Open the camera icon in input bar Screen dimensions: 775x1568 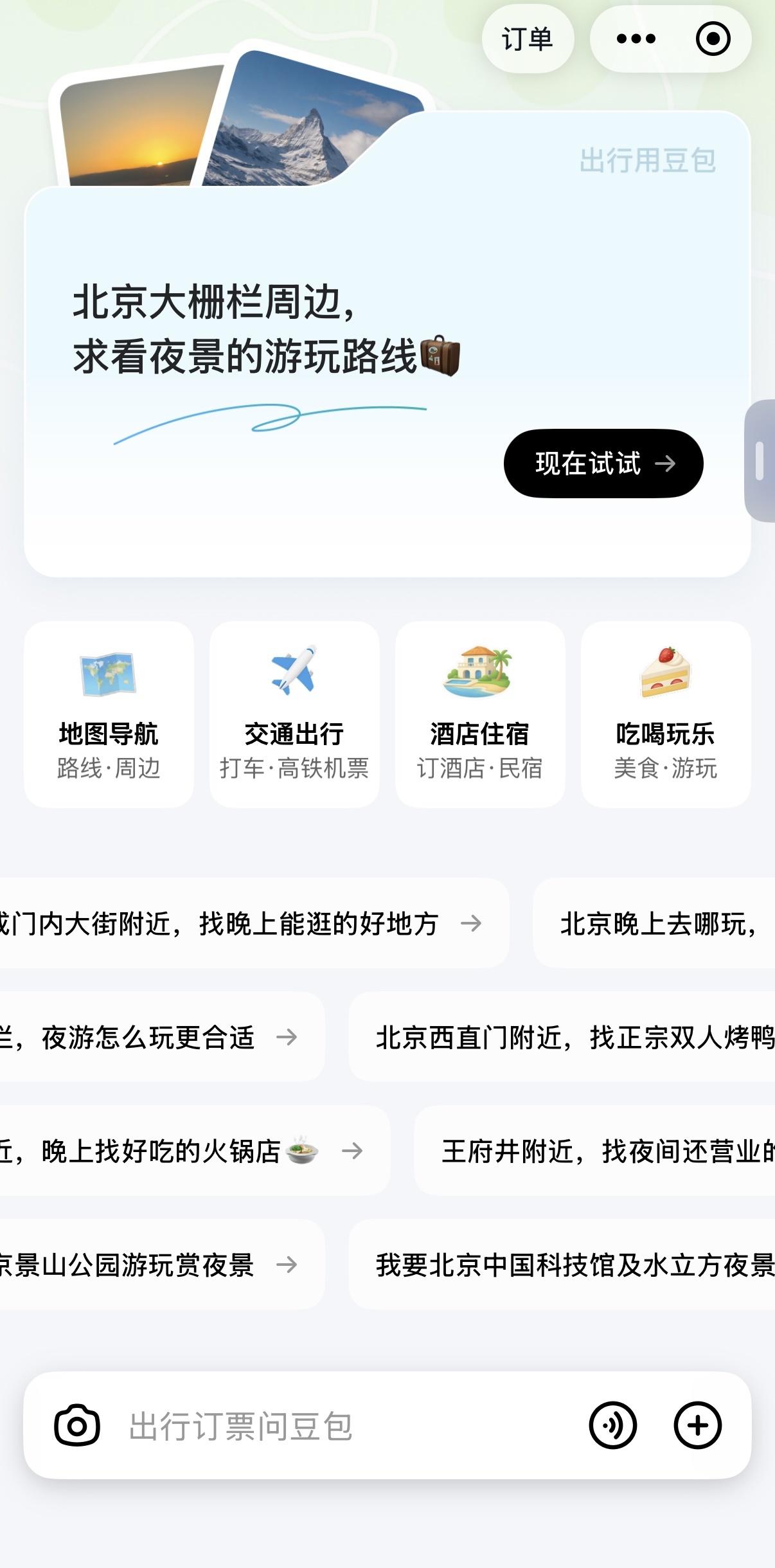coord(77,1425)
